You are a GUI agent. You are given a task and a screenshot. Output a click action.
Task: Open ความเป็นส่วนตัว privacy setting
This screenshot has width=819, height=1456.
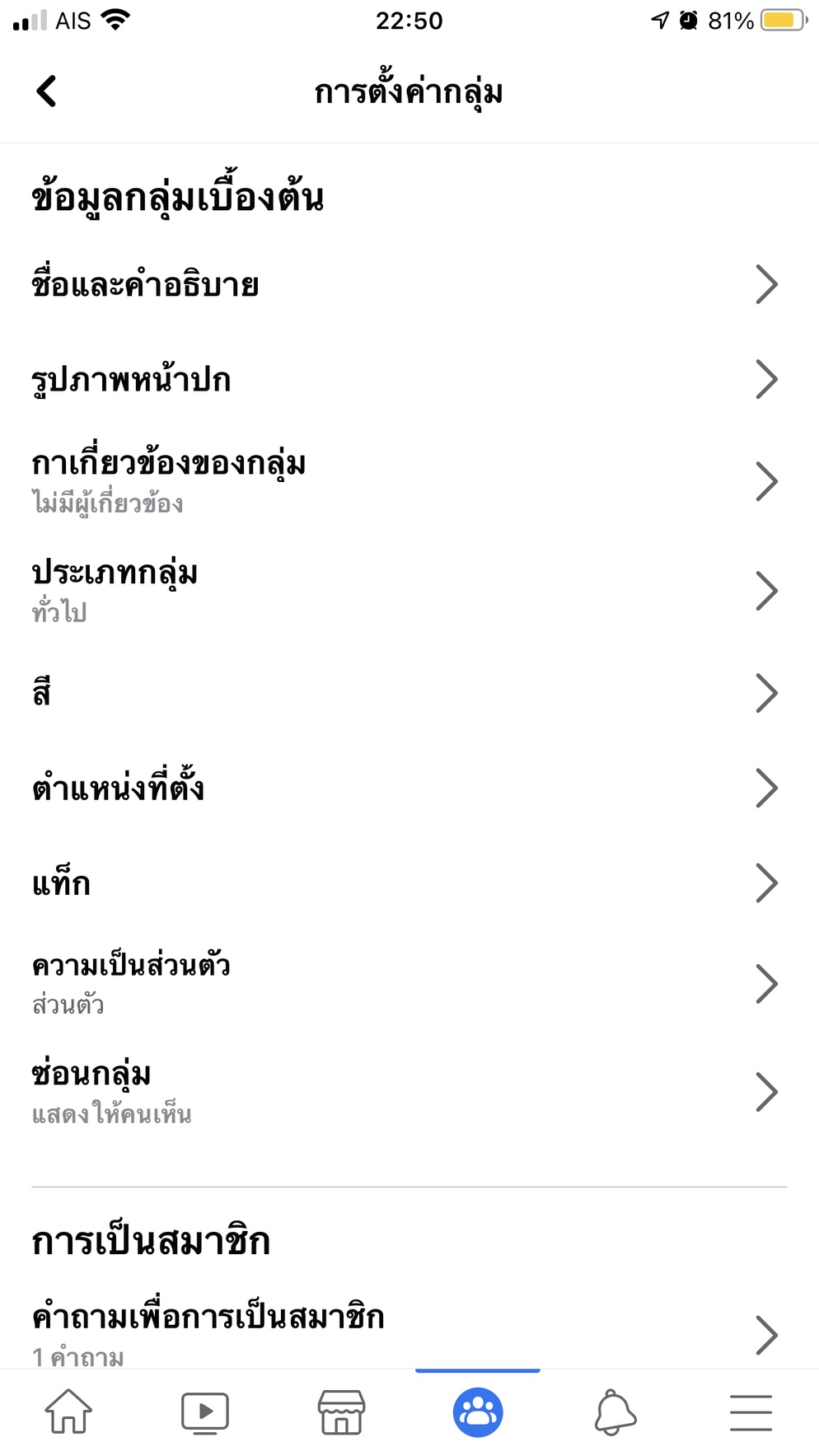409,984
